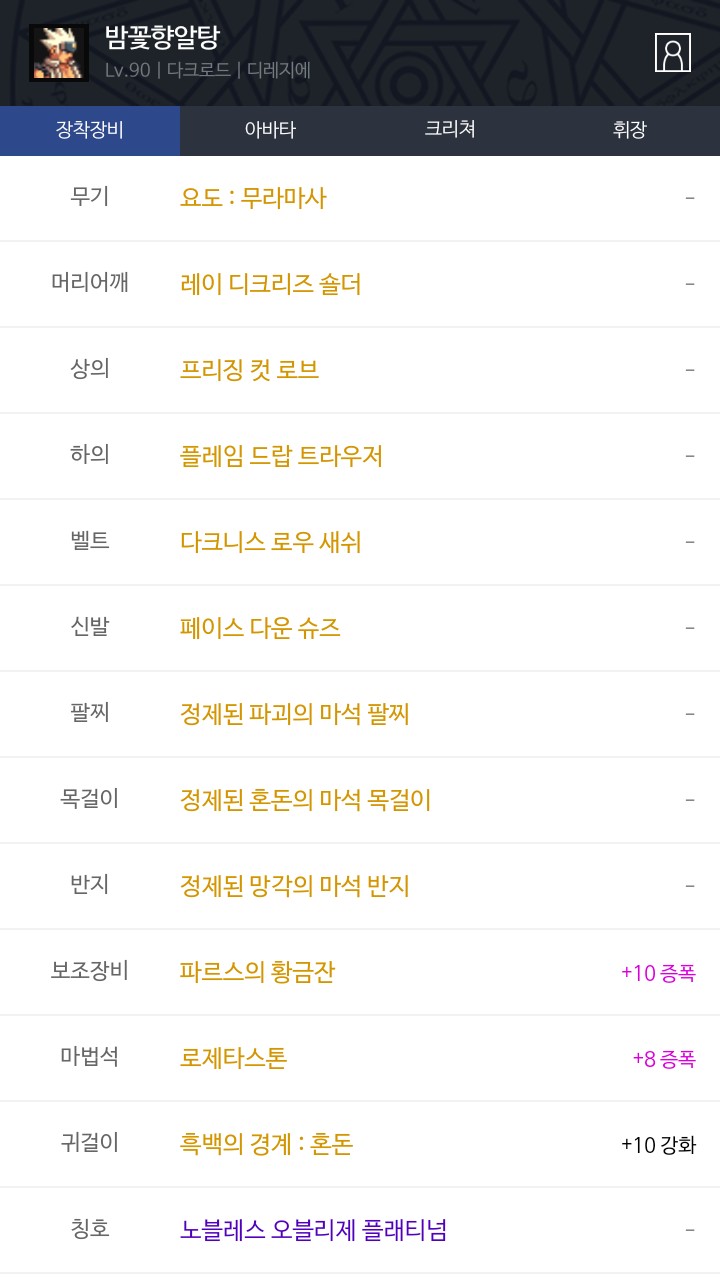Open 정제된 파괴의 마석 팔찌
Viewport: 720px width, 1280px height.
294,714
